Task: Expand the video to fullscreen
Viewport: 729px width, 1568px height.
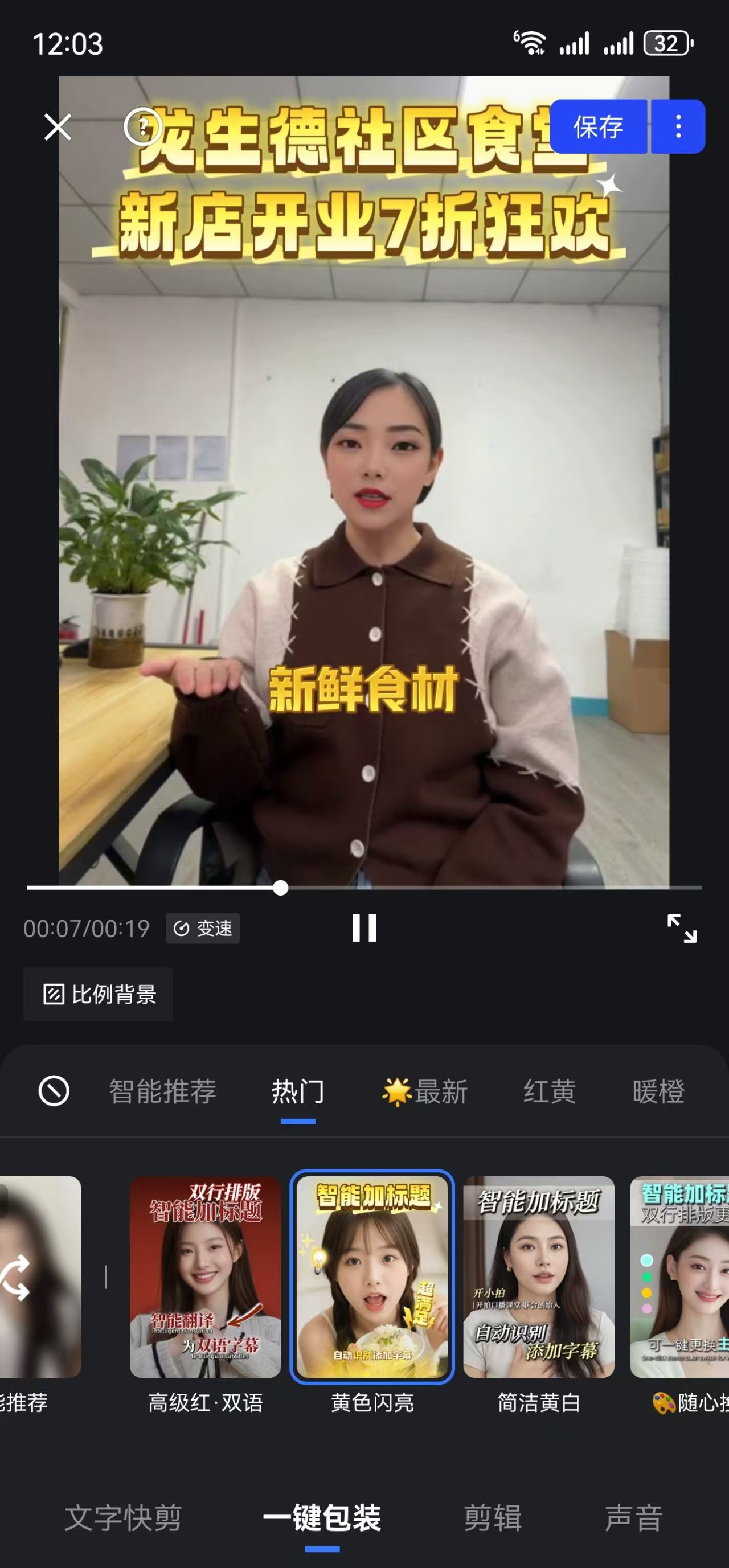Action: [682, 928]
